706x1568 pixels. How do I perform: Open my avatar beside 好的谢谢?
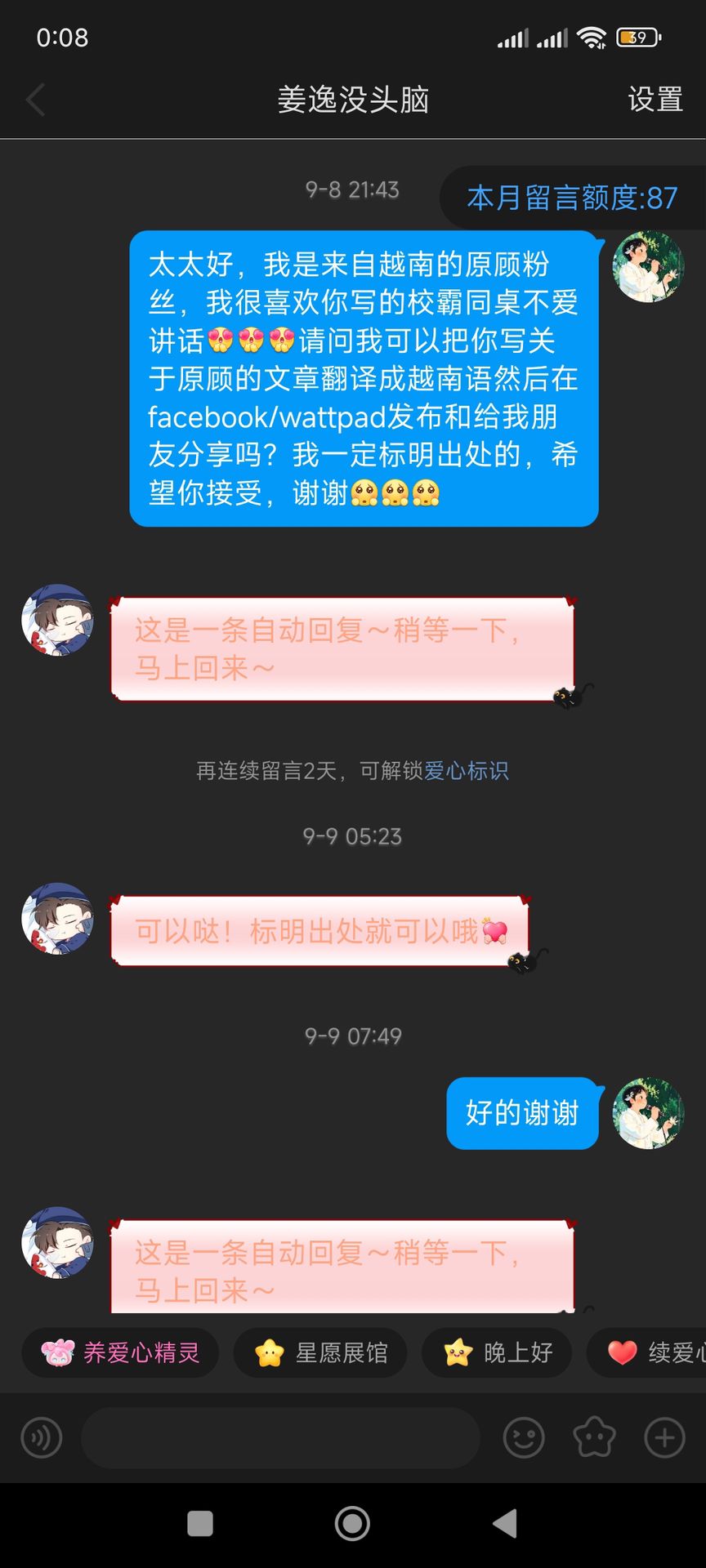(648, 1113)
